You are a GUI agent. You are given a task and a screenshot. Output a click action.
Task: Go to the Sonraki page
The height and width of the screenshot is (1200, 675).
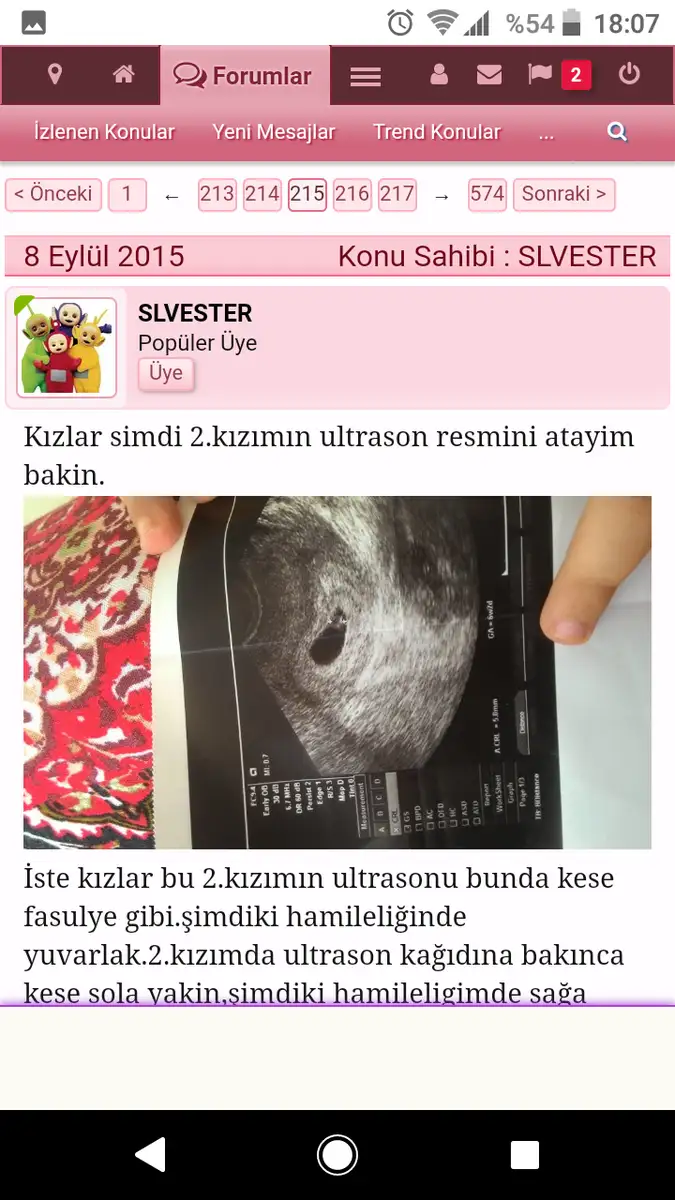[x=564, y=194]
